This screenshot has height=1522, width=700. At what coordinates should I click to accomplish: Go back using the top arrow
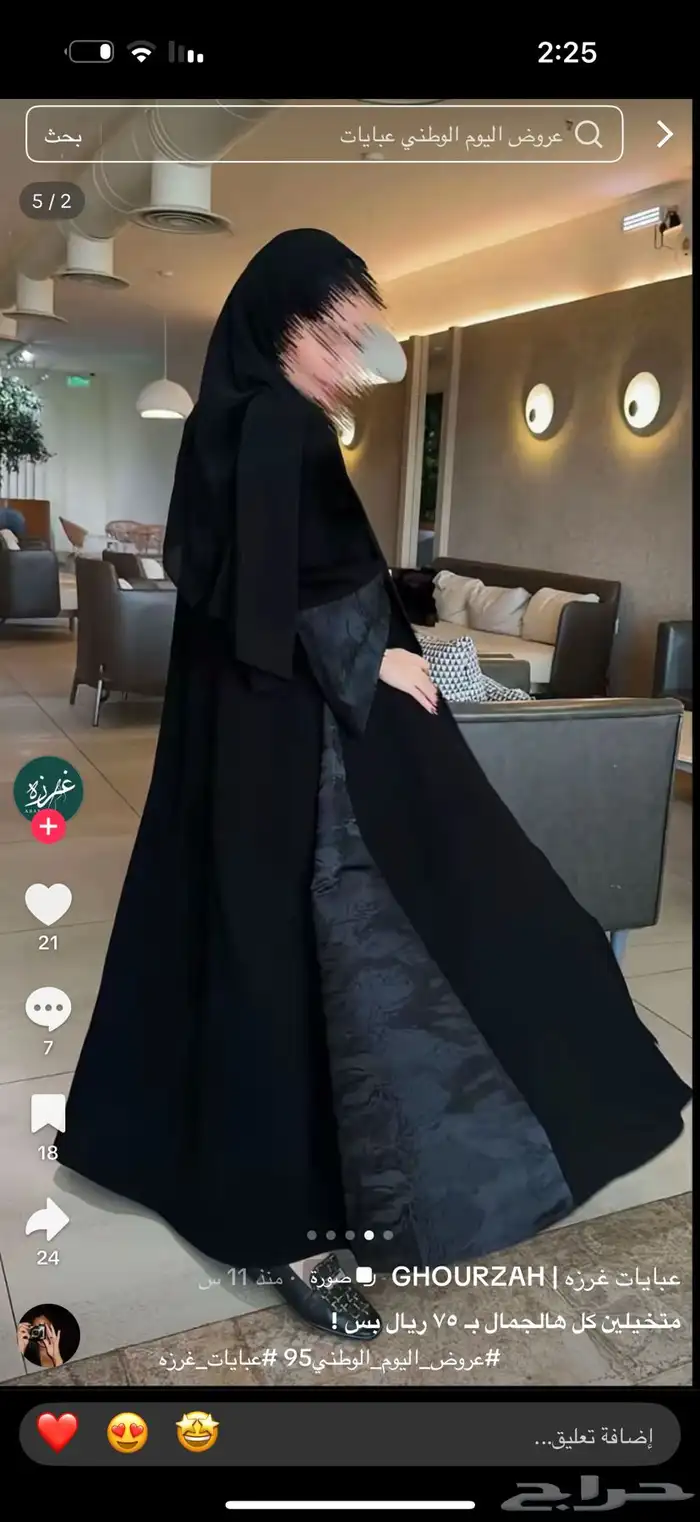[664, 135]
